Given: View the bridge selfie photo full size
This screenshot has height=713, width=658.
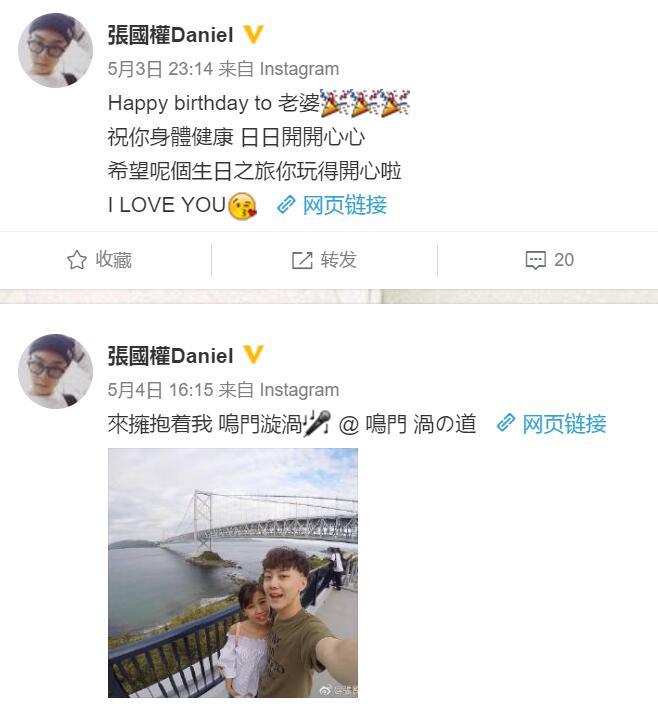Looking at the screenshot, I should point(233,572).
